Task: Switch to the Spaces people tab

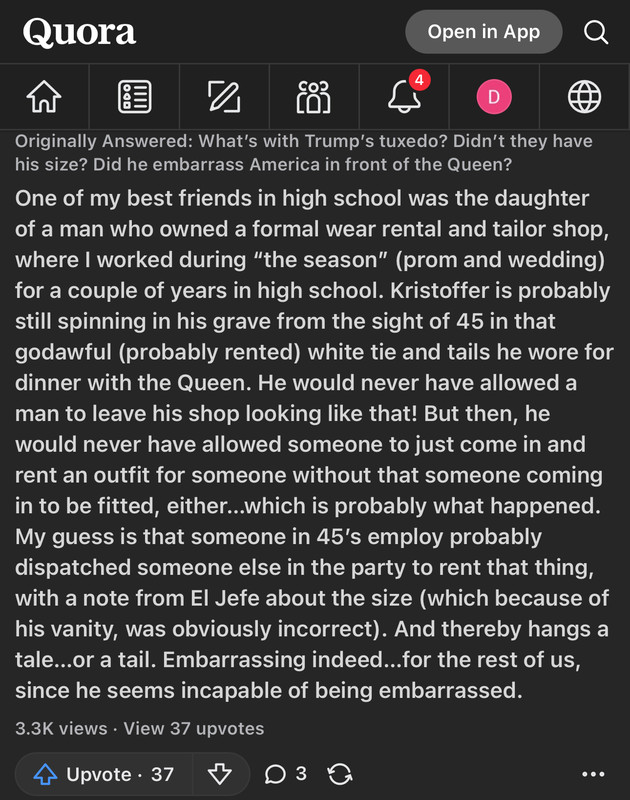Action: point(314,96)
